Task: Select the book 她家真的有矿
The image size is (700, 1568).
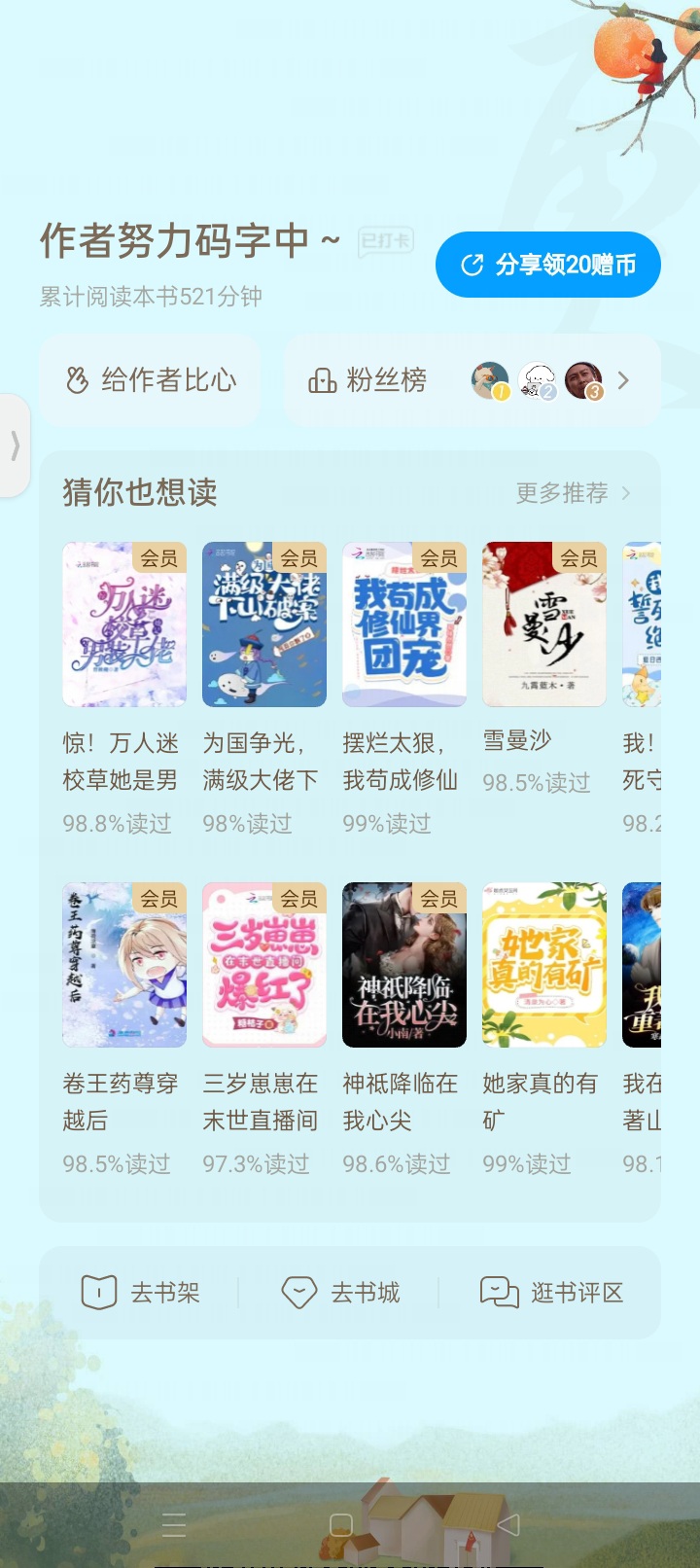Action: (x=544, y=1029)
